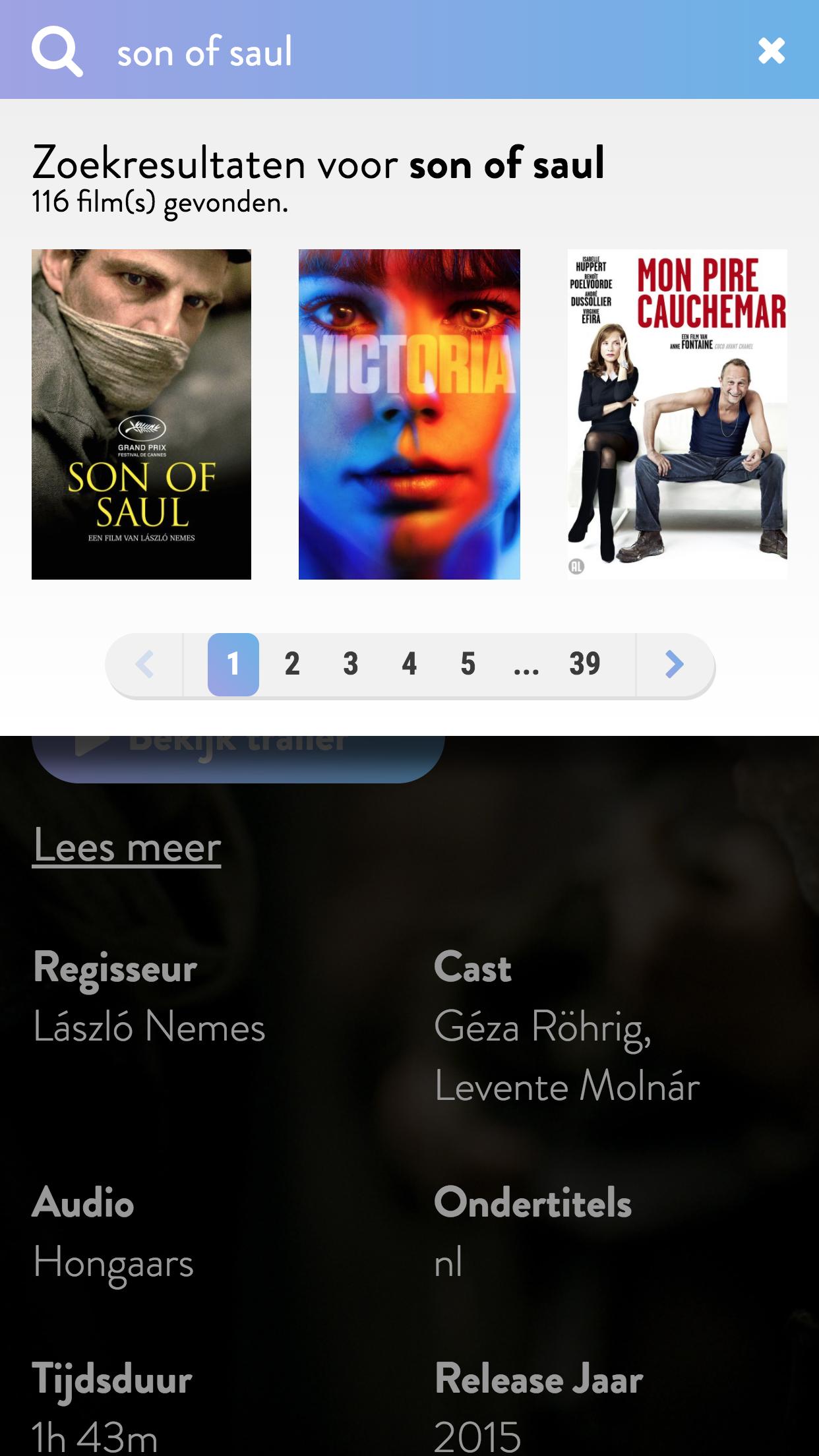The height and width of the screenshot is (1456, 819).
Task: Open the Son of Saul poster
Action: pos(141,414)
